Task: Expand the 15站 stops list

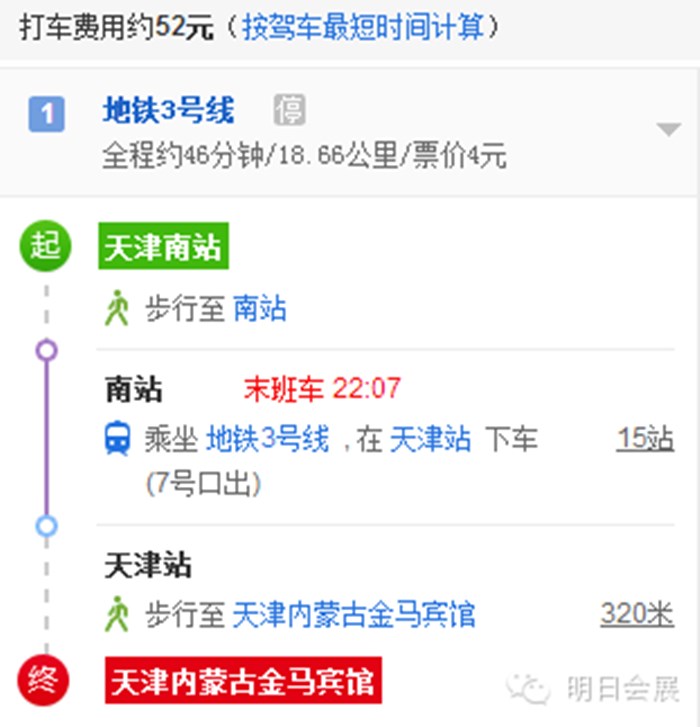Action: pos(645,440)
